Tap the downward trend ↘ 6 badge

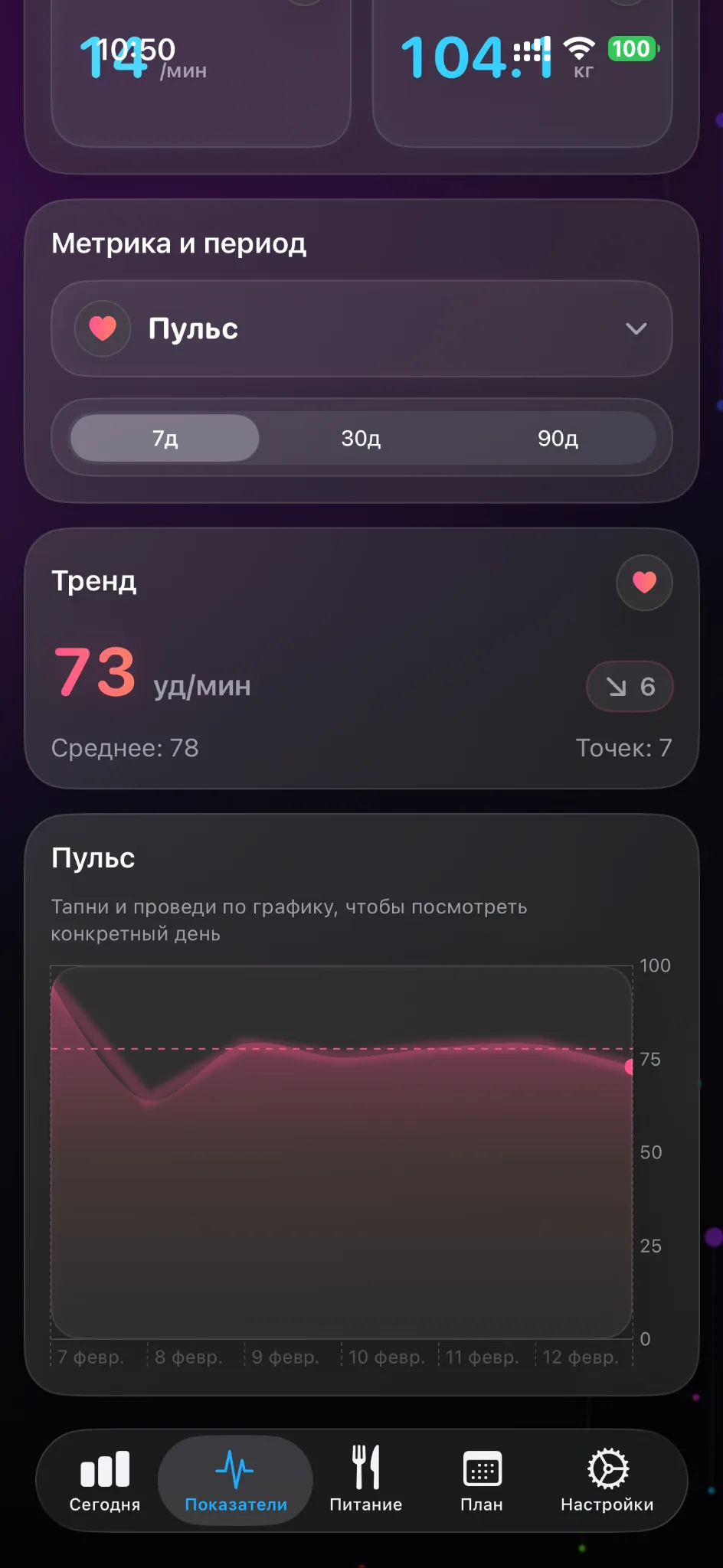point(630,687)
